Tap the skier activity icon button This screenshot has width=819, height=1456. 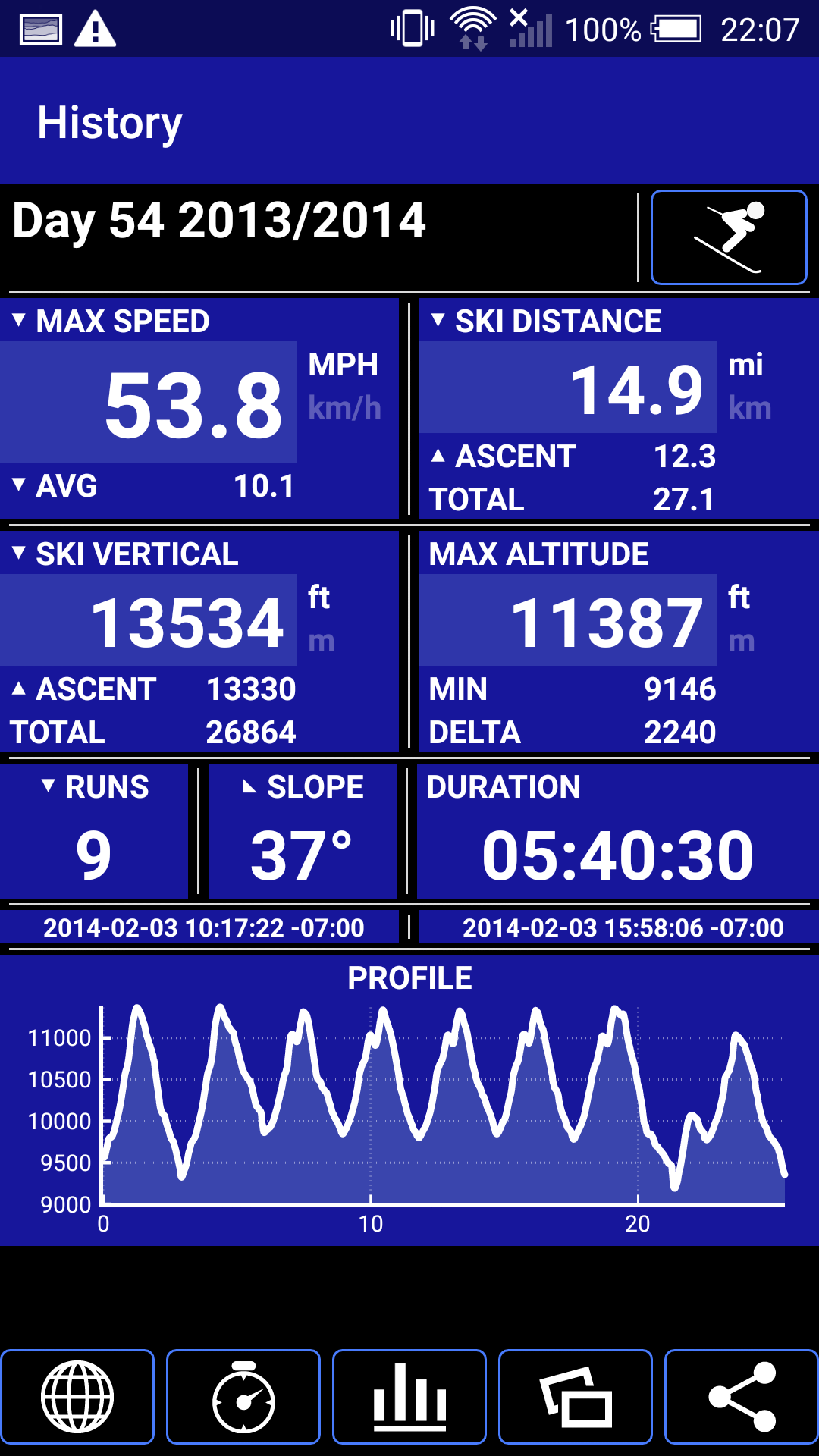(729, 237)
